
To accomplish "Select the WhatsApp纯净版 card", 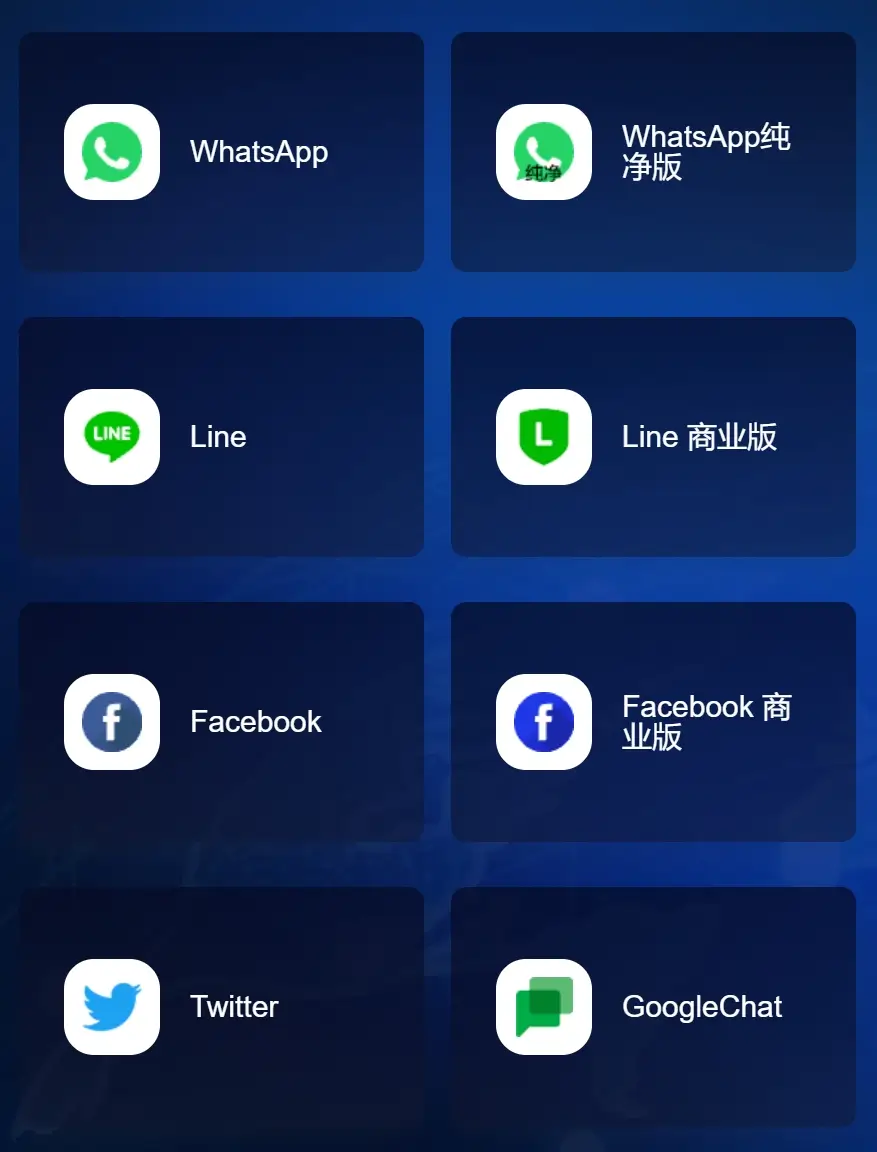I will coord(653,152).
